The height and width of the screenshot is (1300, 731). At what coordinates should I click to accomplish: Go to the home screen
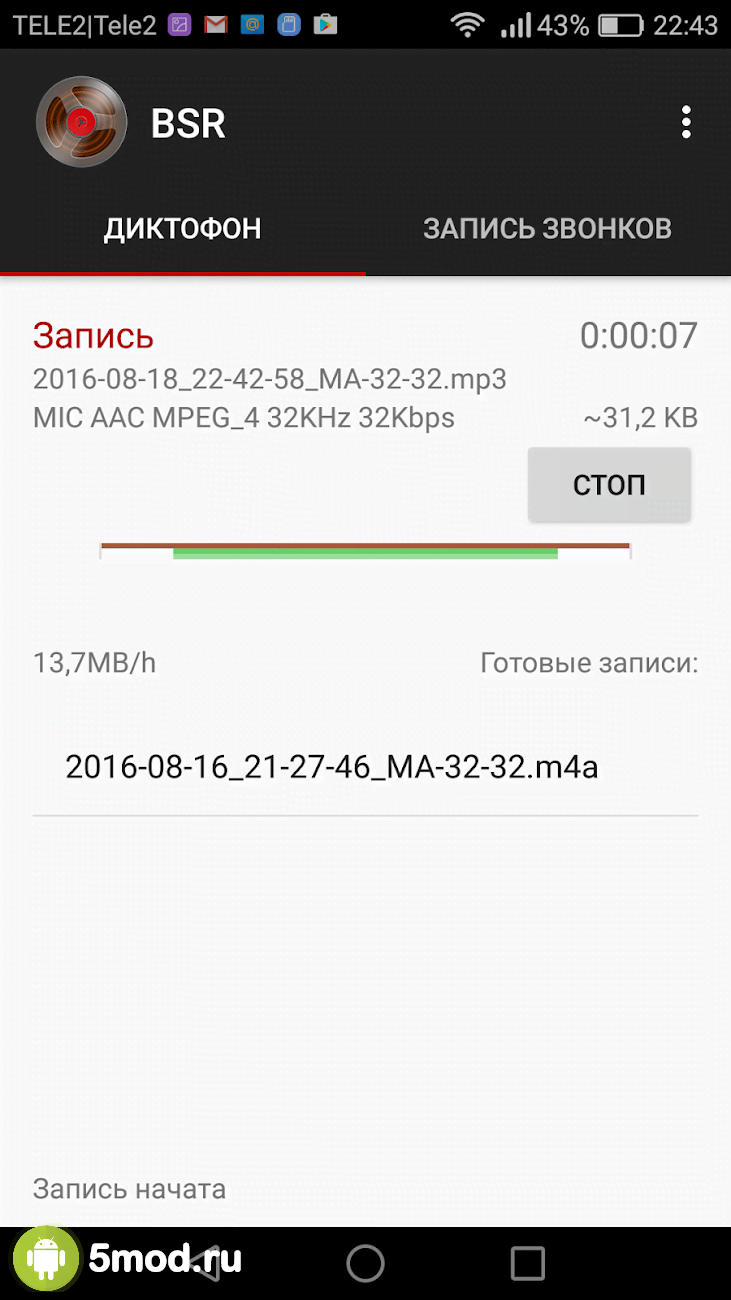365,1262
